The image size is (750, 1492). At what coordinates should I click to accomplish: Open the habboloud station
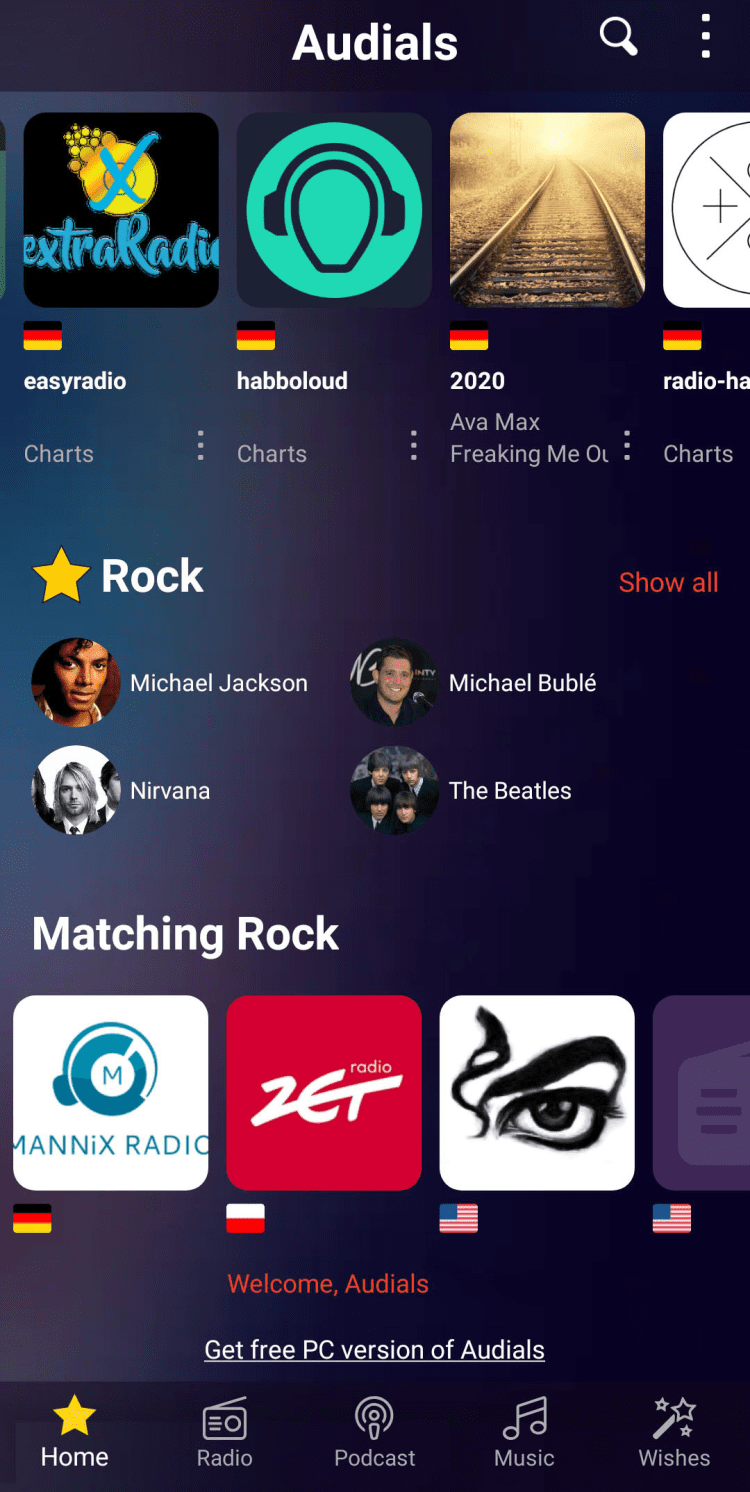(334, 210)
